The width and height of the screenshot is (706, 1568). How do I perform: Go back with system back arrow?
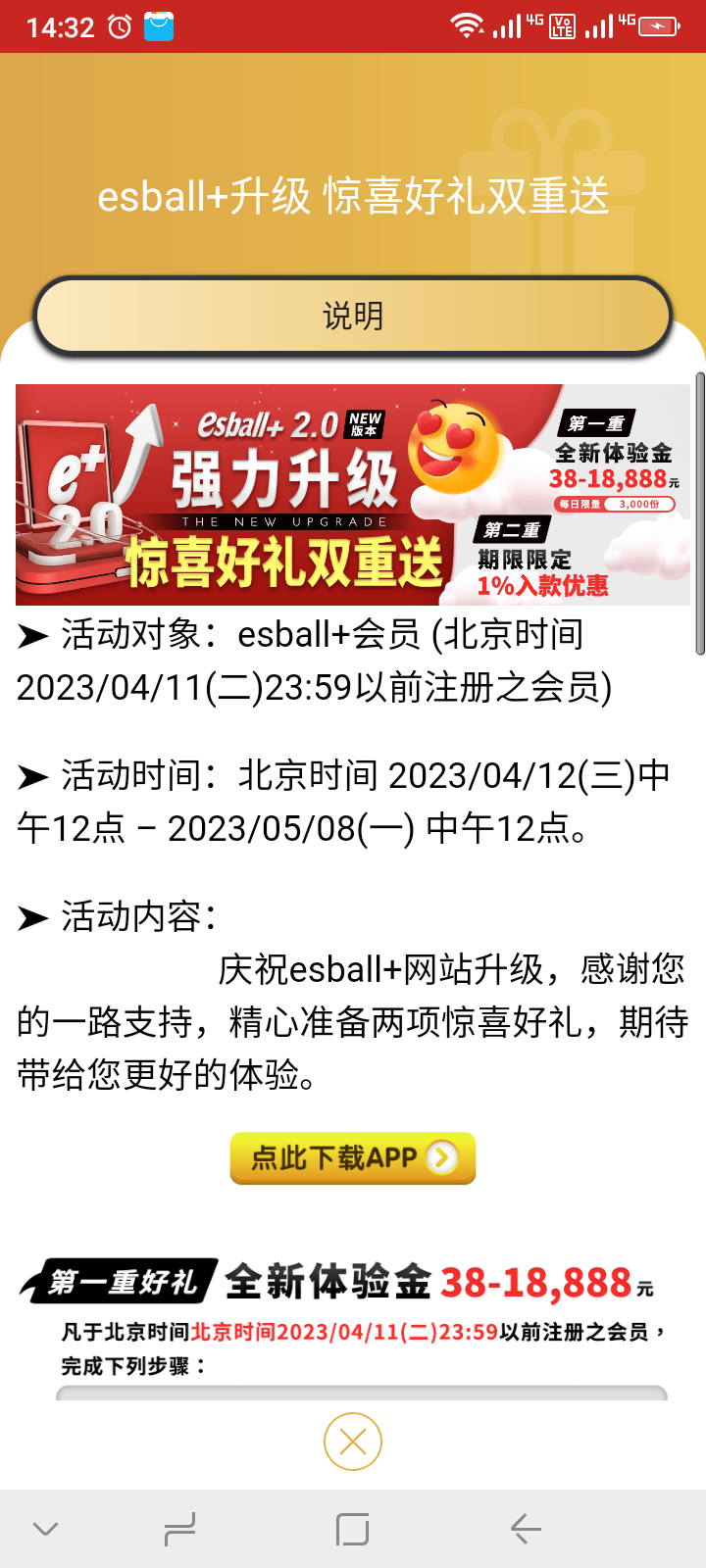527,1529
